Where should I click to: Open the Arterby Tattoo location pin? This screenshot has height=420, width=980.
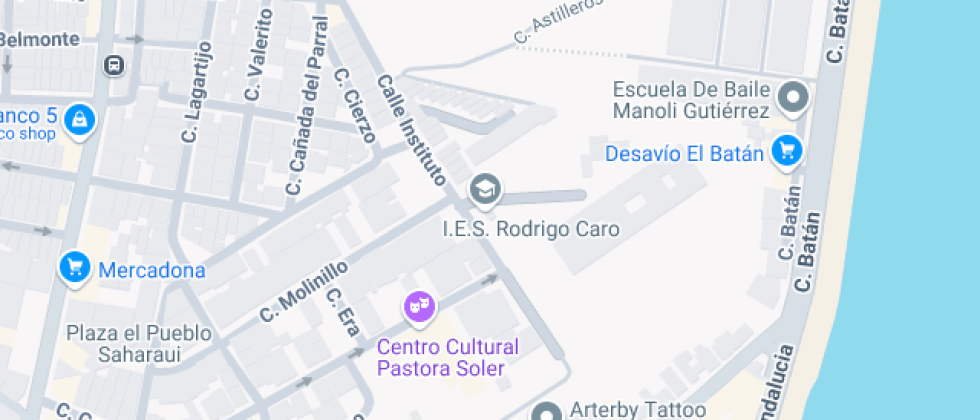click(x=547, y=411)
